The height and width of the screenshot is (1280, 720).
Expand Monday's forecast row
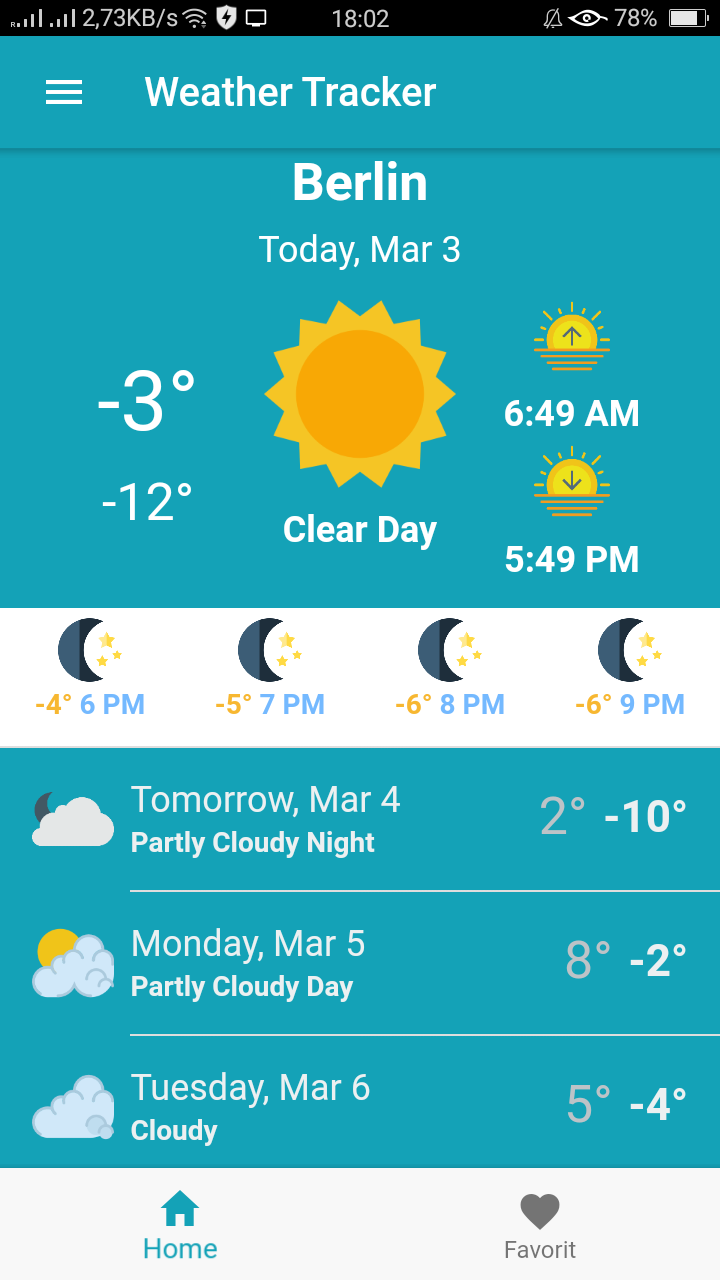tap(360, 962)
